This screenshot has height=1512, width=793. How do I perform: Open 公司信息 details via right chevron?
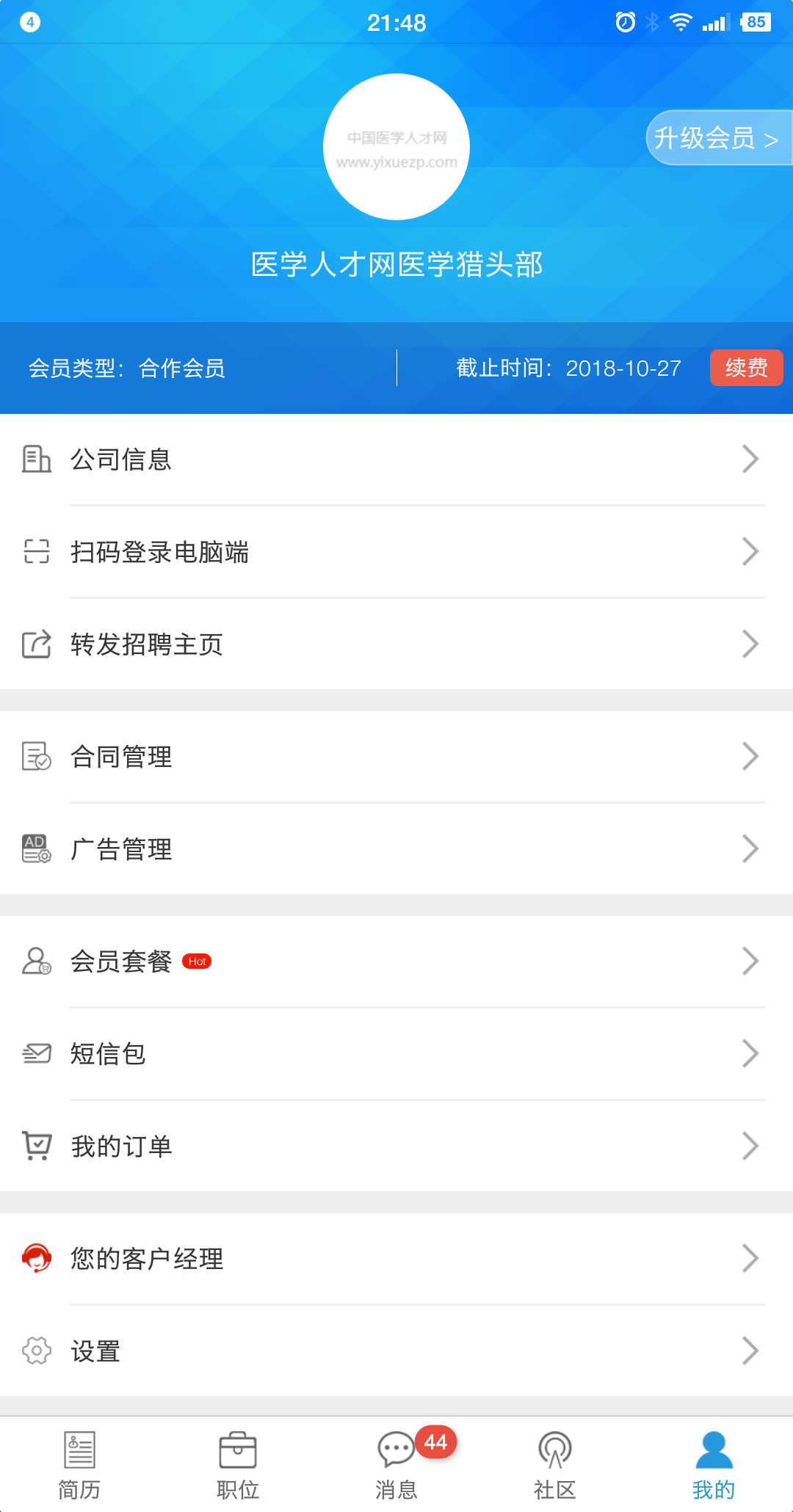(750, 459)
